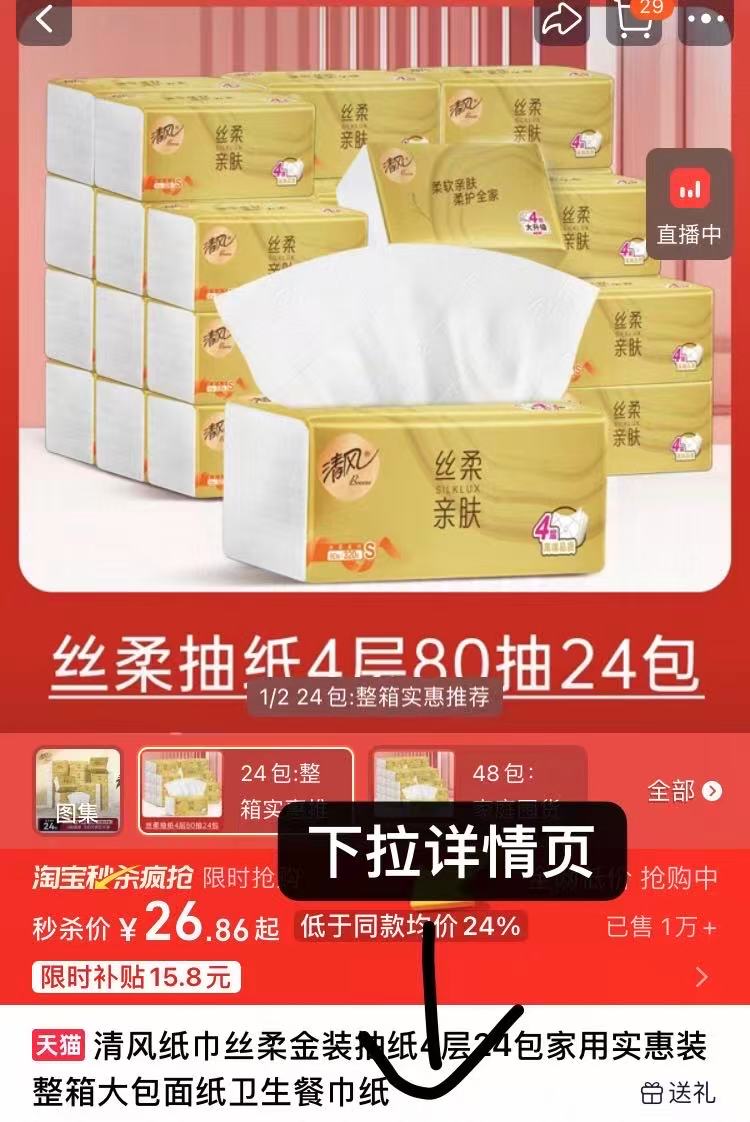The width and height of the screenshot is (750, 1122).
Task: Open the more options menu
Action: click(716, 20)
